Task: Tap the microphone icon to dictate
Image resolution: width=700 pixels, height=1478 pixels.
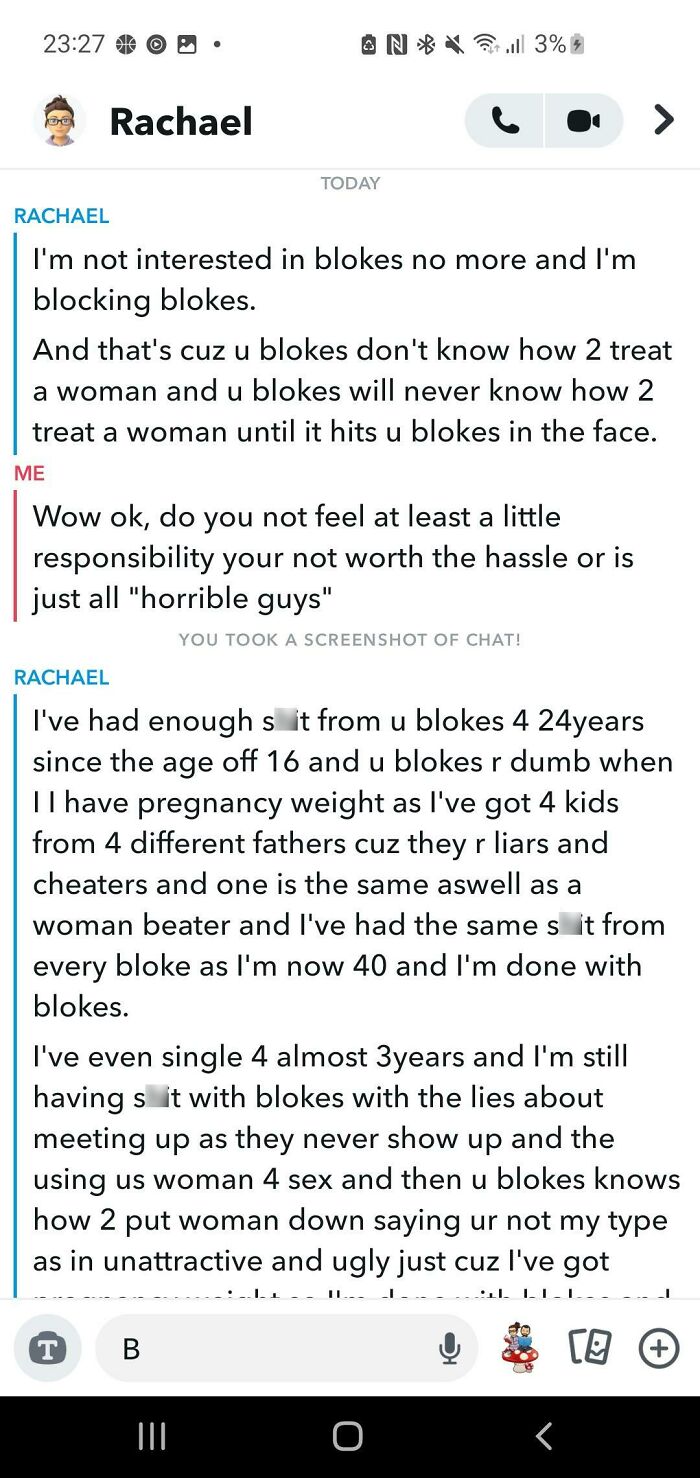Action: [450, 1349]
